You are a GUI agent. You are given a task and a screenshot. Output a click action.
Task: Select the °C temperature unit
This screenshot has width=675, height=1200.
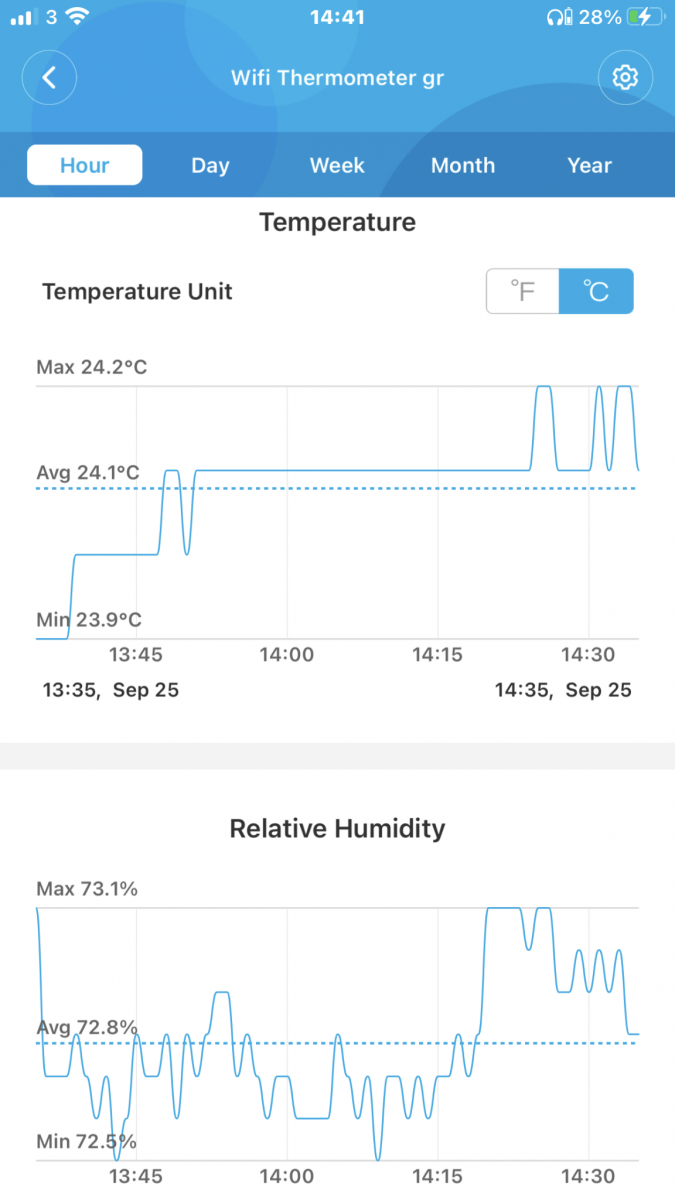[x=596, y=291]
